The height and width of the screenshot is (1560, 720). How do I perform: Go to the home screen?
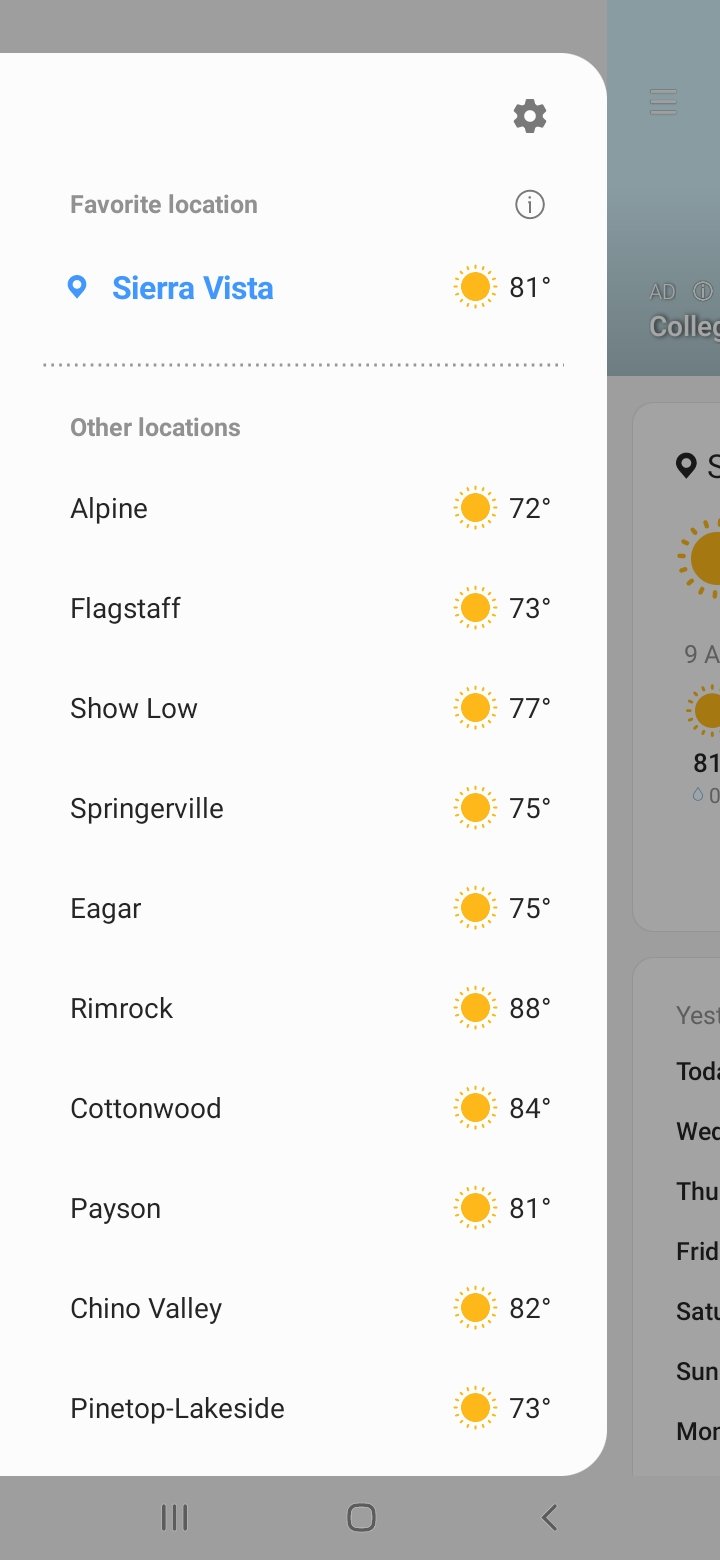[x=361, y=1517]
